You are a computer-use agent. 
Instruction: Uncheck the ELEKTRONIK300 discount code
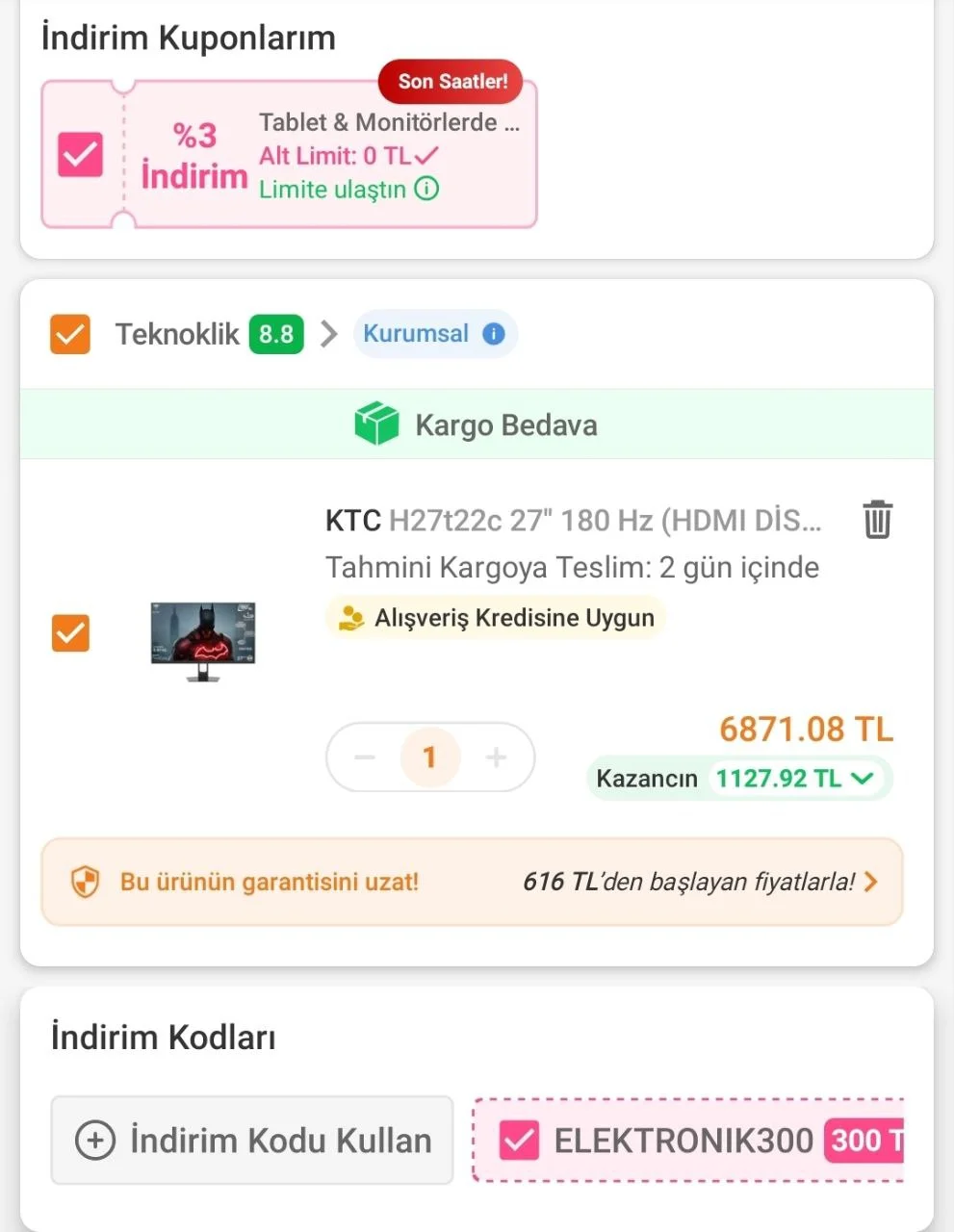[x=519, y=1141]
